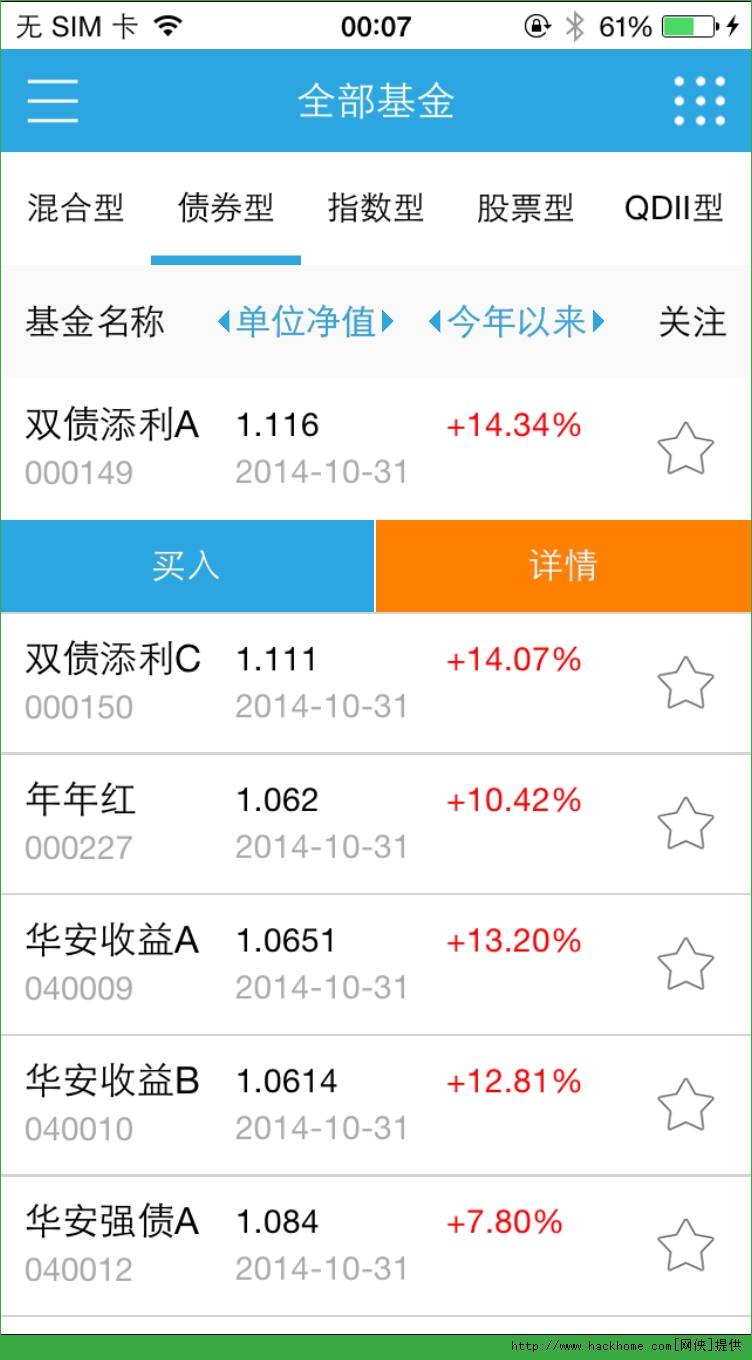Star the 华安收益B fund
Image resolution: width=752 pixels, height=1360 pixels.
pyautogui.click(x=685, y=1105)
